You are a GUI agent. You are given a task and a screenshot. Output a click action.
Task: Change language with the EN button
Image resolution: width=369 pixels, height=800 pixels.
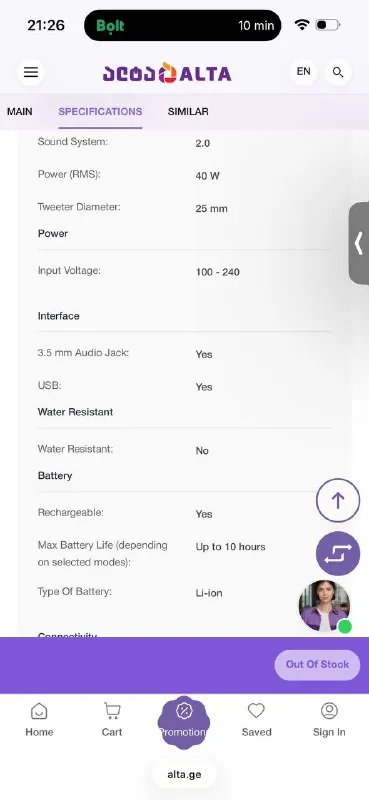303,72
